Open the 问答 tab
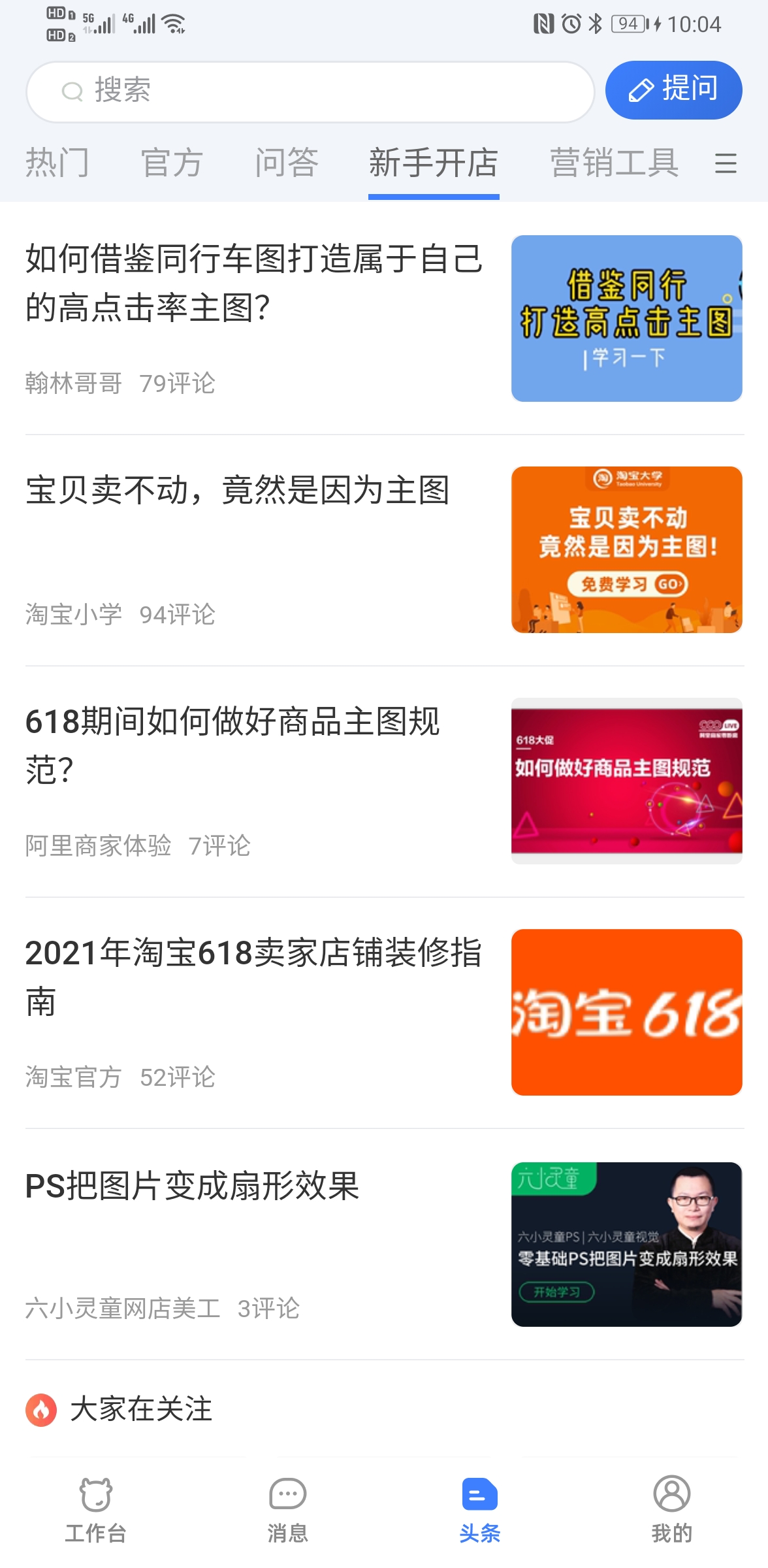The image size is (768, 1568). click(x=287, y=163)
